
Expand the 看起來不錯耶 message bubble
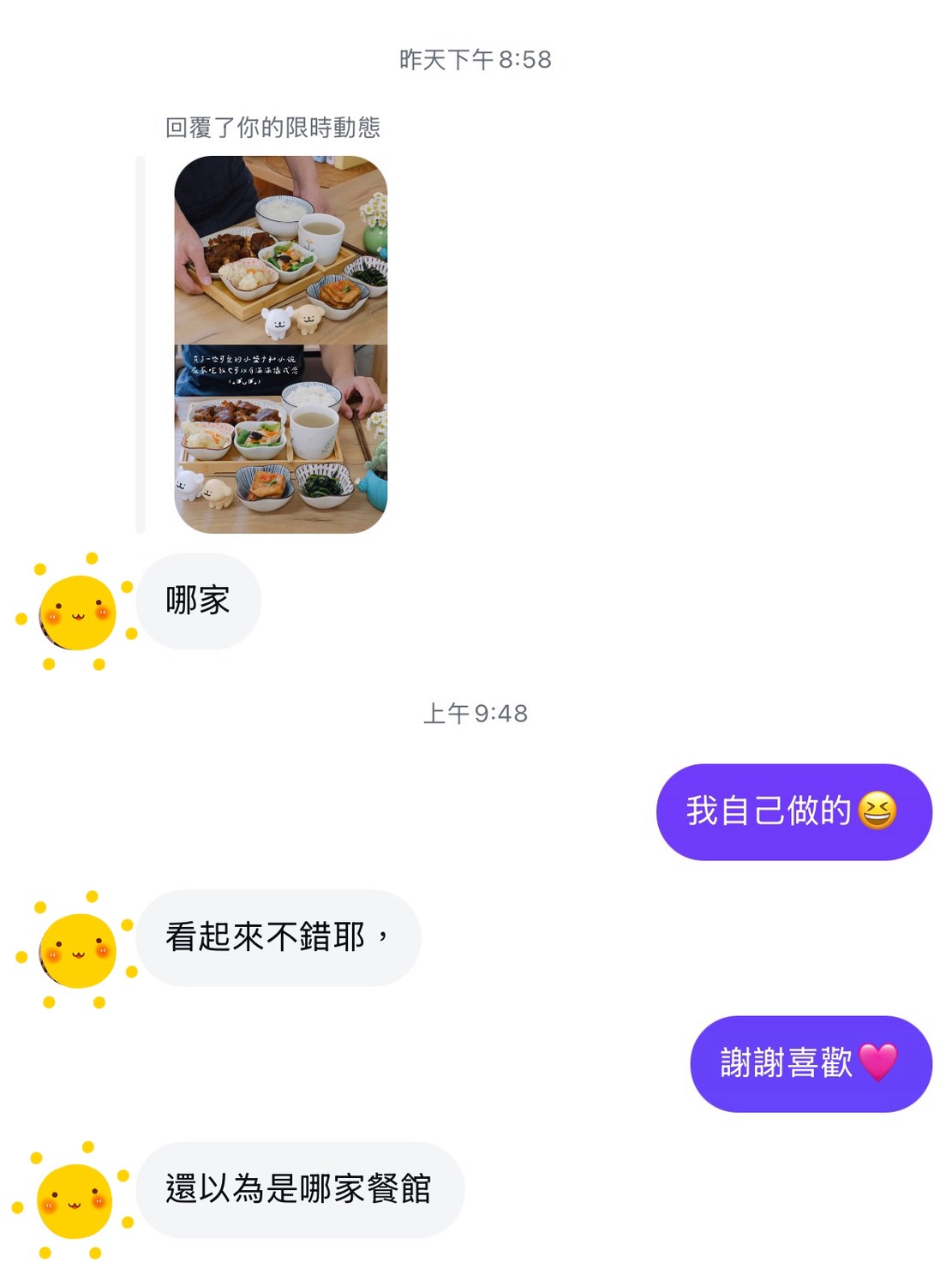click(280, 938)
